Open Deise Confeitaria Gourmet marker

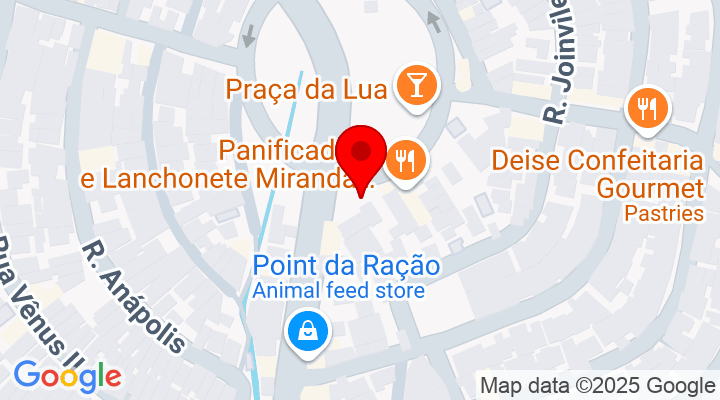(648, 108)
